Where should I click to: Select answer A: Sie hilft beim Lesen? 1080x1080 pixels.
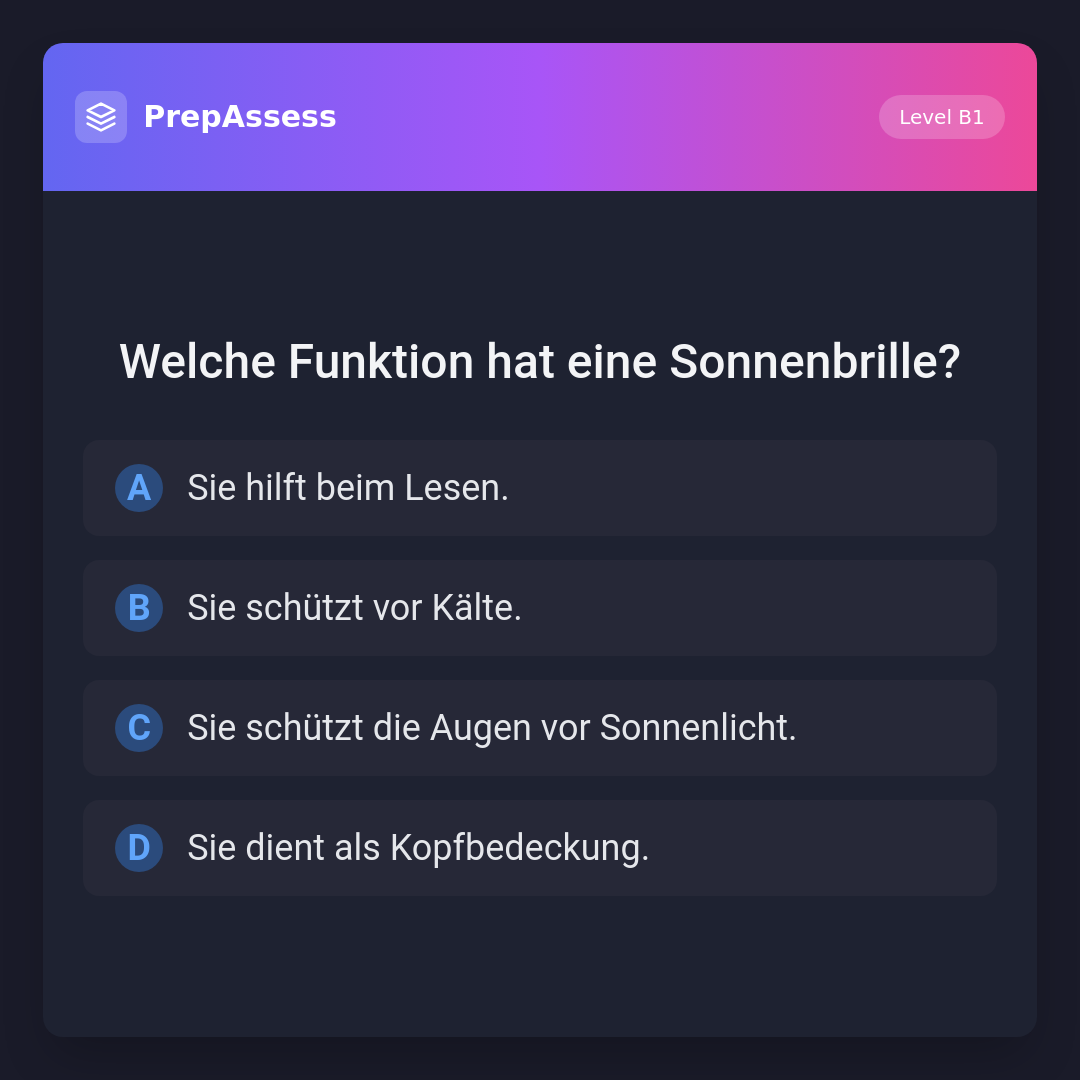(540, 488)
